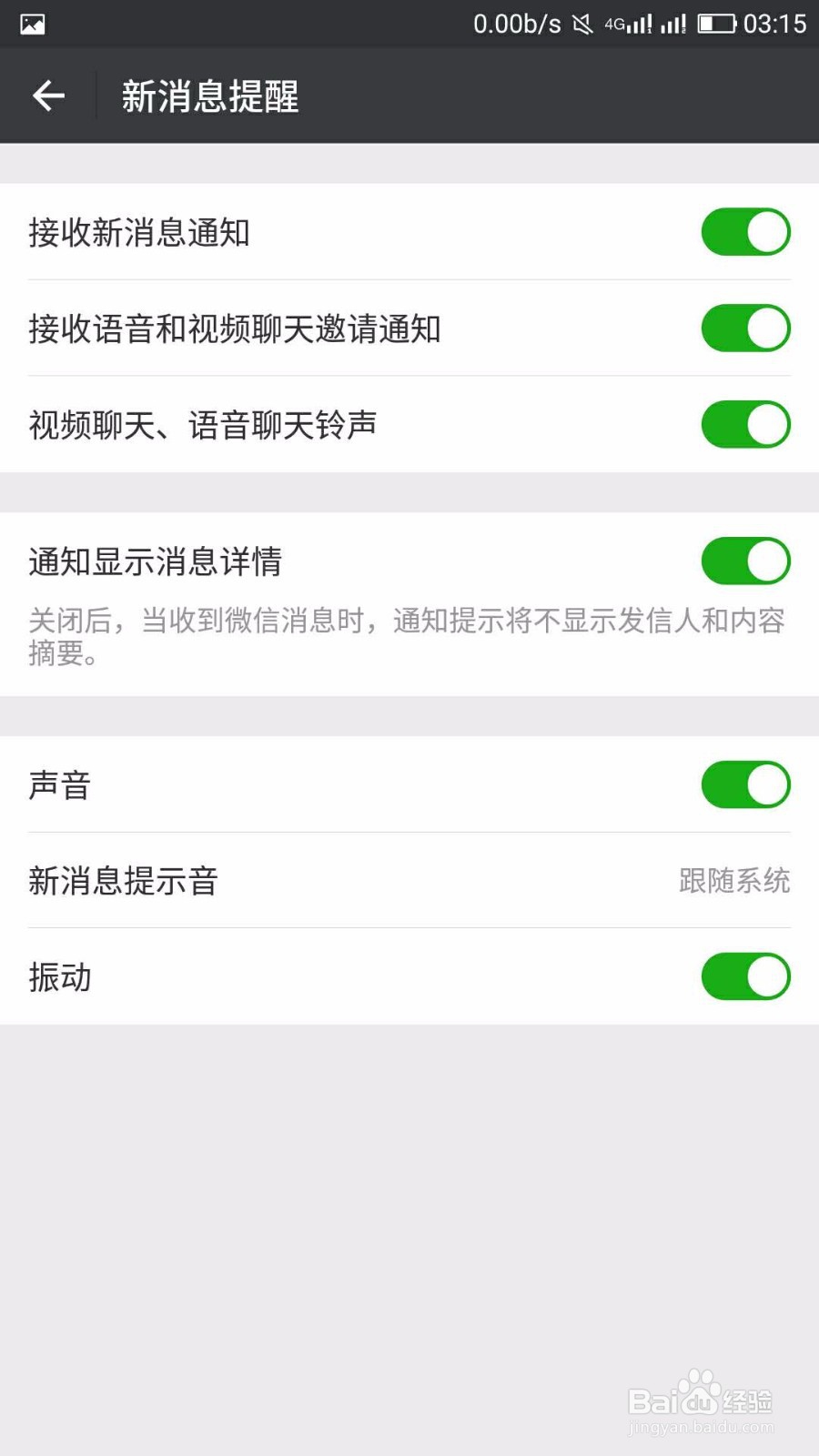This screenshot has width=819, height=1456.
Task: Toggle 接收语音和视频聊天邀请通知 off
Action: point(745,329)
